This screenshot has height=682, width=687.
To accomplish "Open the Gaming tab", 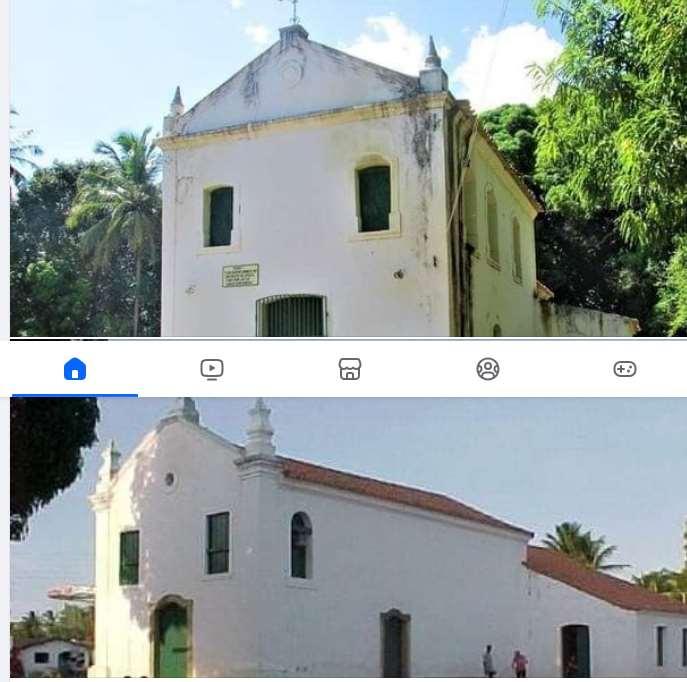I will click(625, 369).
